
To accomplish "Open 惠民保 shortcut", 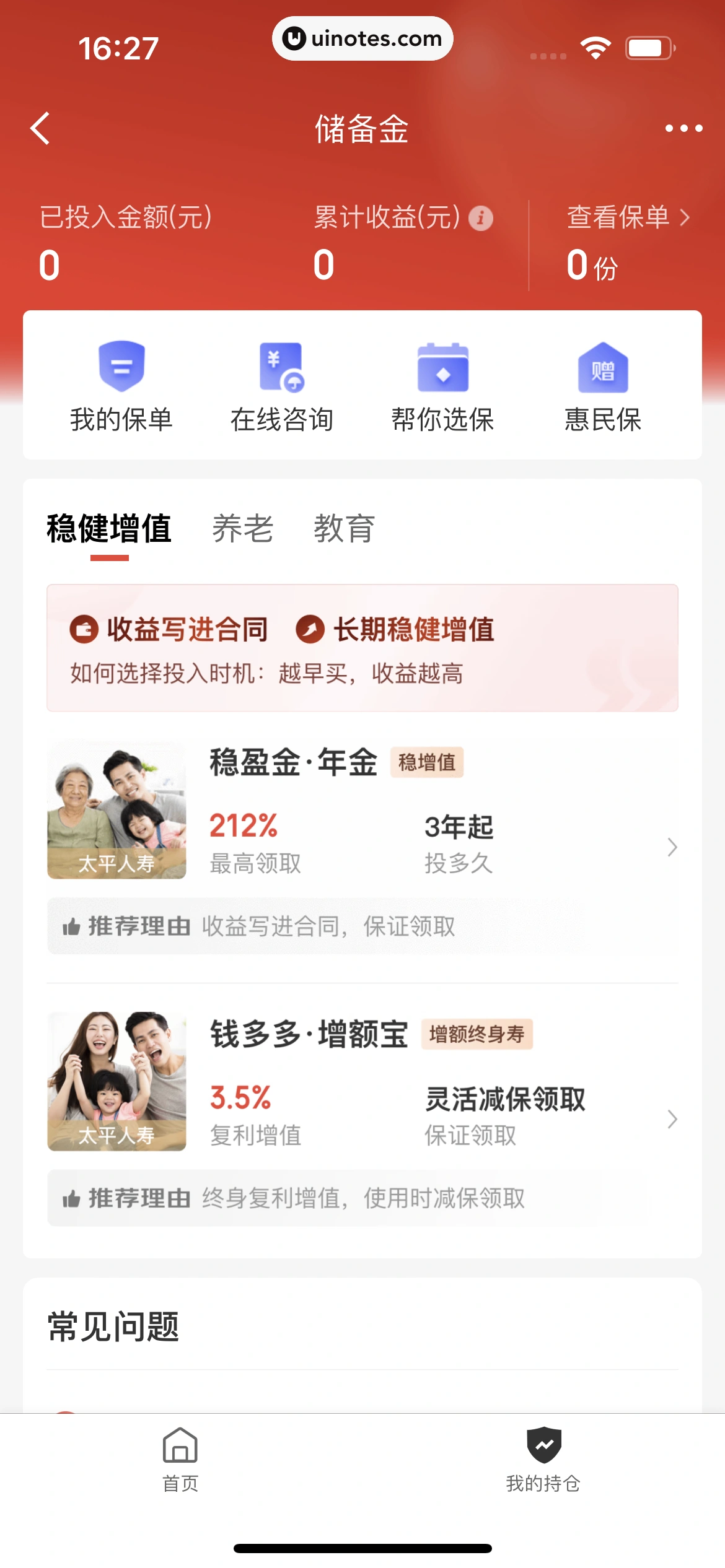I will (603, 385).
